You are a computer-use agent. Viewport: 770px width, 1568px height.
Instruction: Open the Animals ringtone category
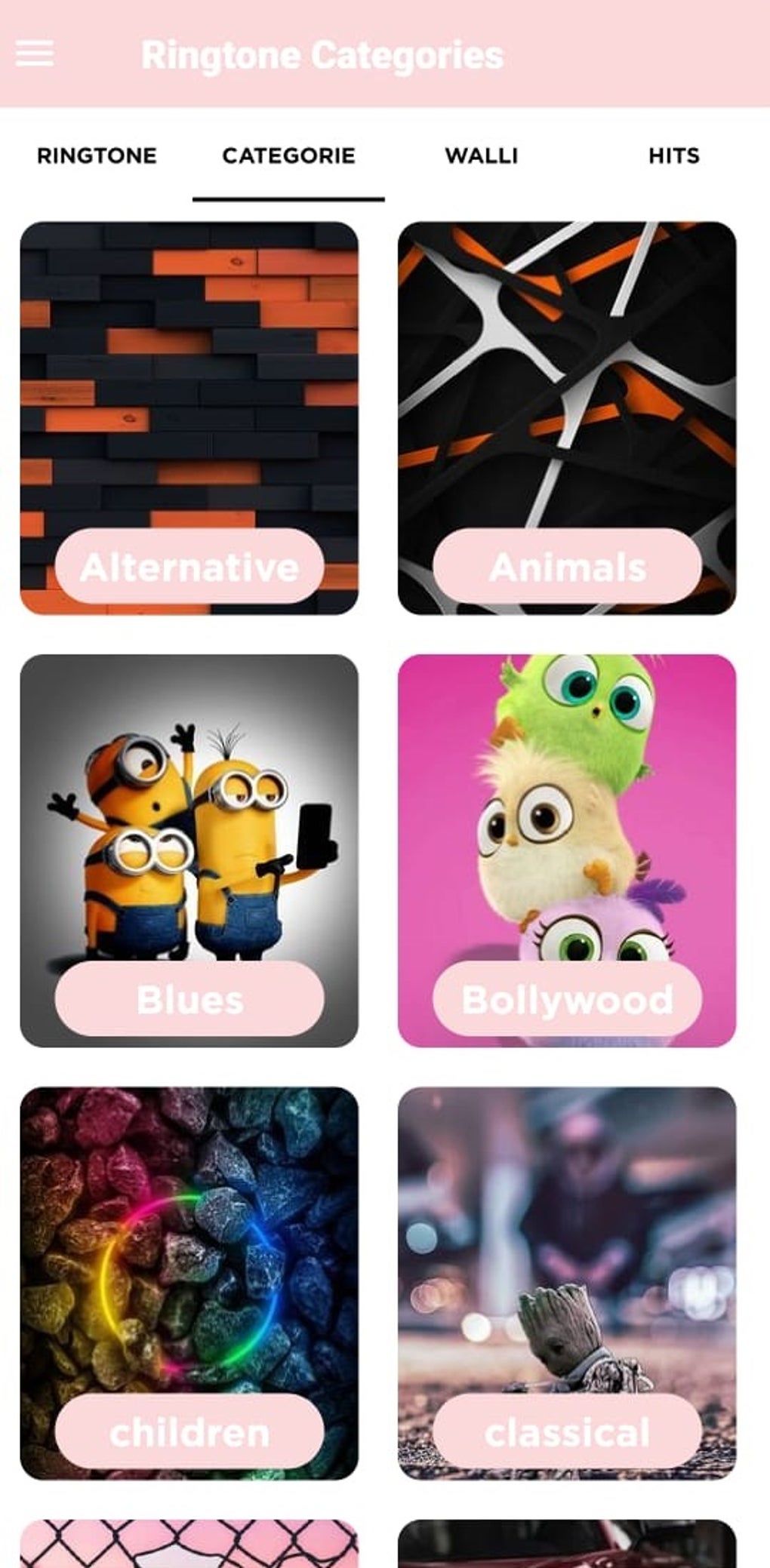566,418
